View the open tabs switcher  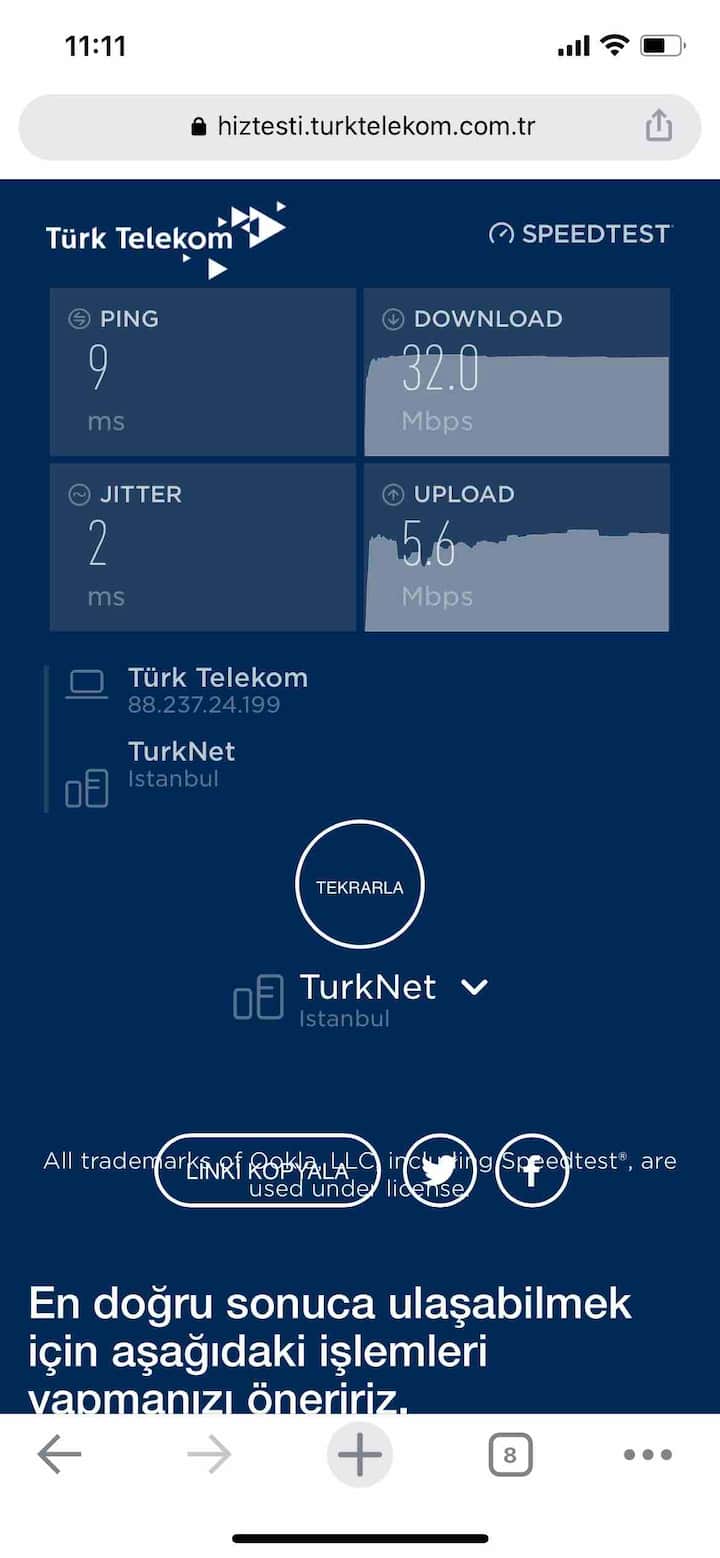click(x=510, y=1455)
